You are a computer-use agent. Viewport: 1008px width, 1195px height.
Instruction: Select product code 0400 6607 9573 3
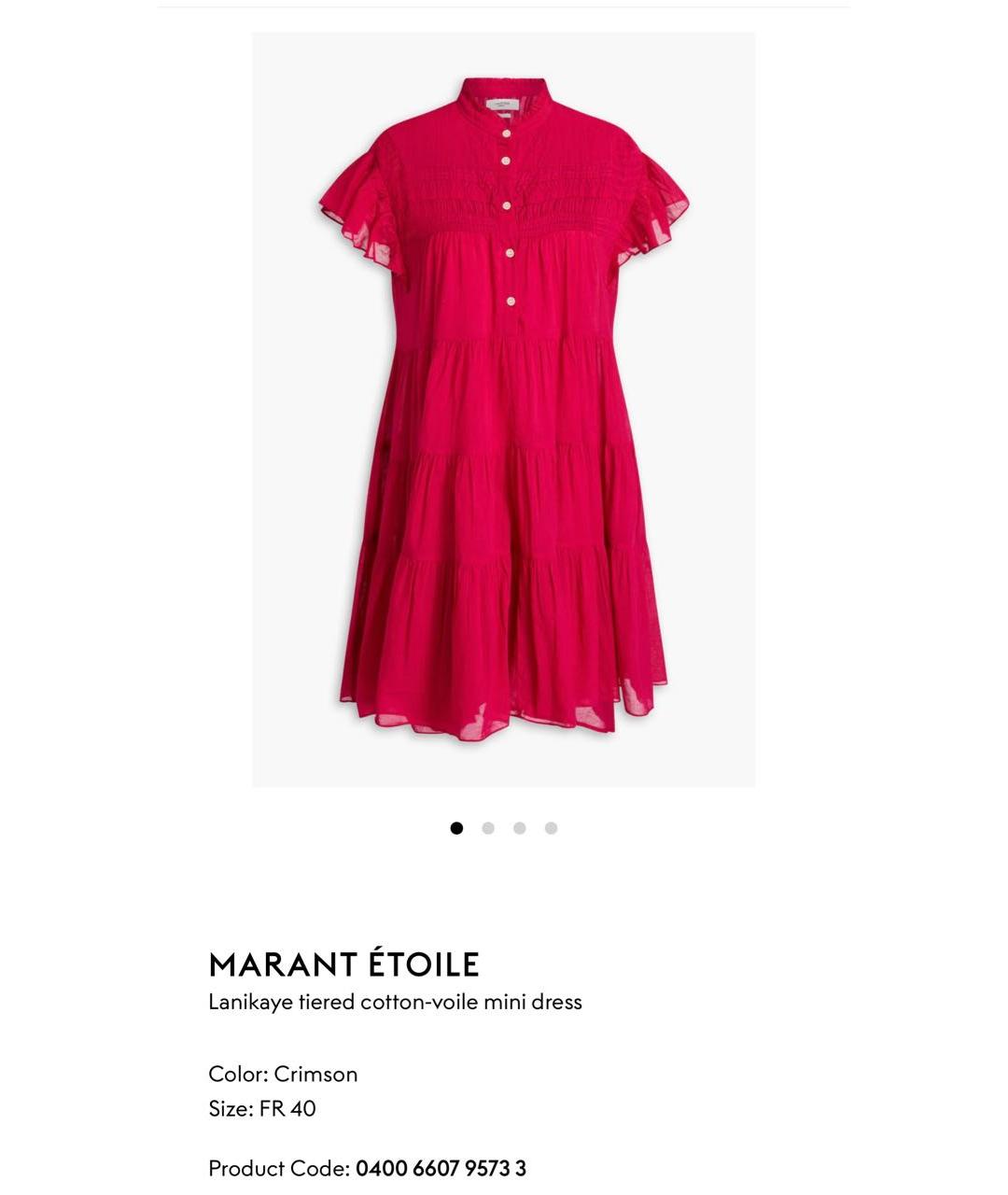click(442, 1169)
